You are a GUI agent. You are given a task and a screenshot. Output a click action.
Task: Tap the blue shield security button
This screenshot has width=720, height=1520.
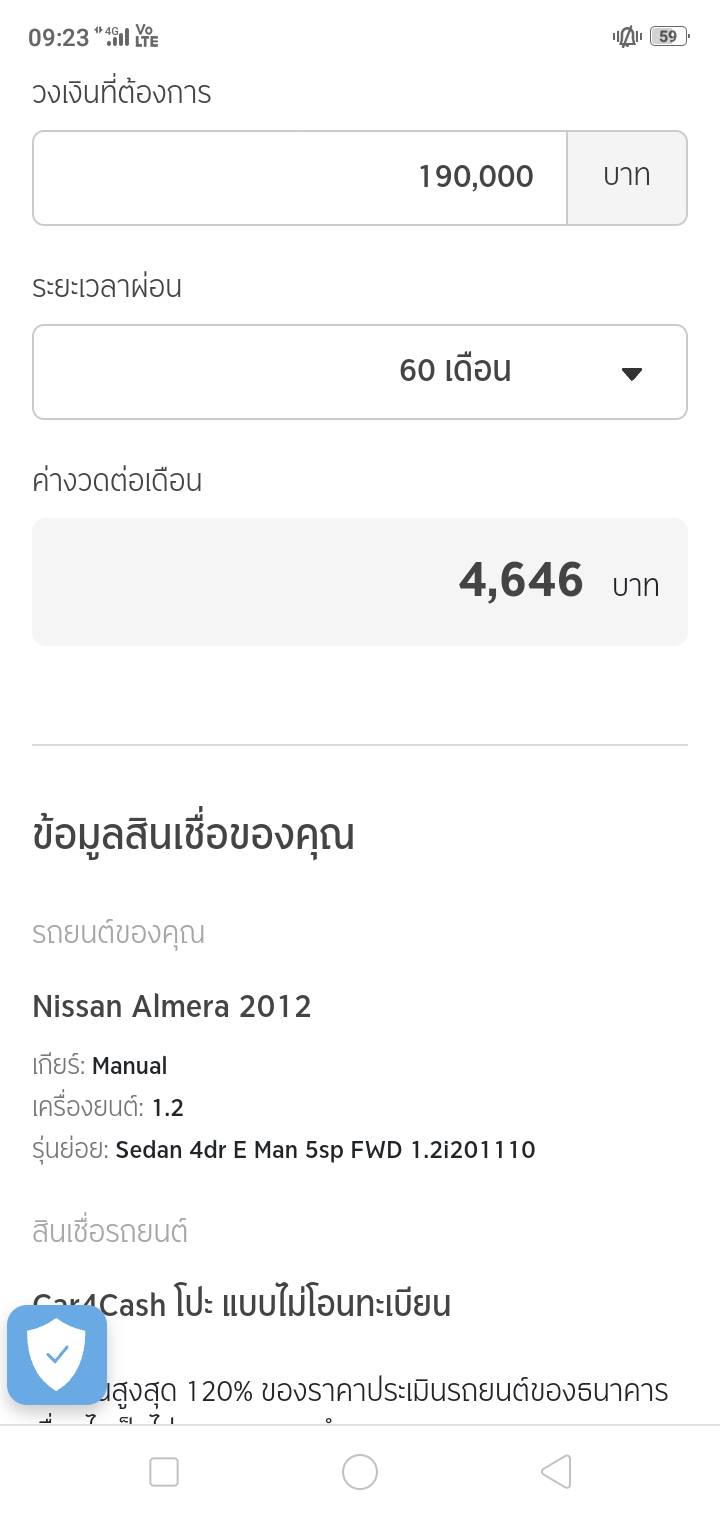pyautogui.click(x=57, y=1355)
